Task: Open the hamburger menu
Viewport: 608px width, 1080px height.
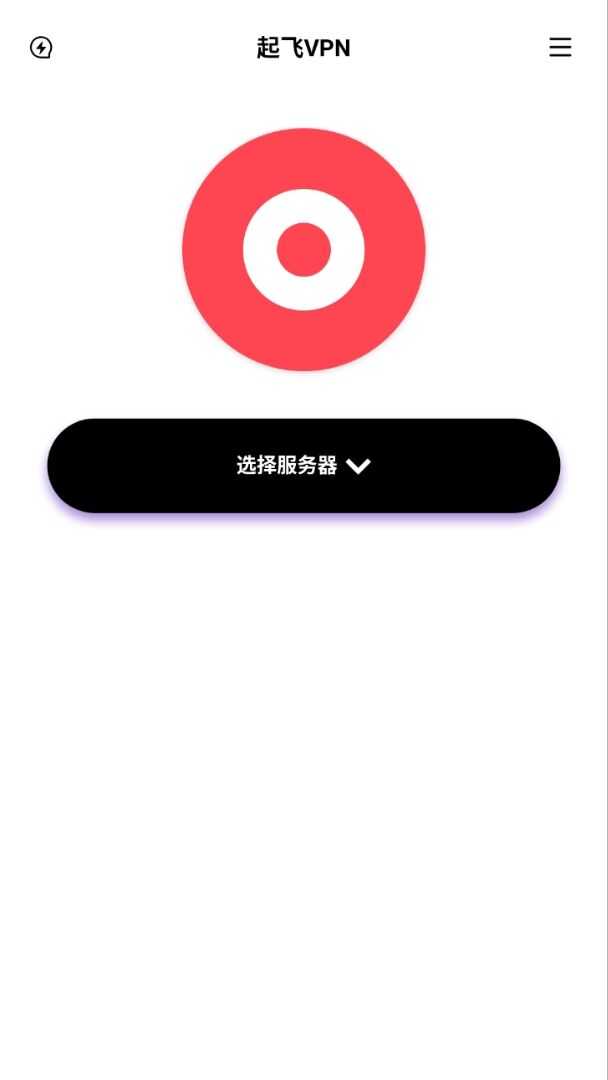Action: (x=560, y=47)
